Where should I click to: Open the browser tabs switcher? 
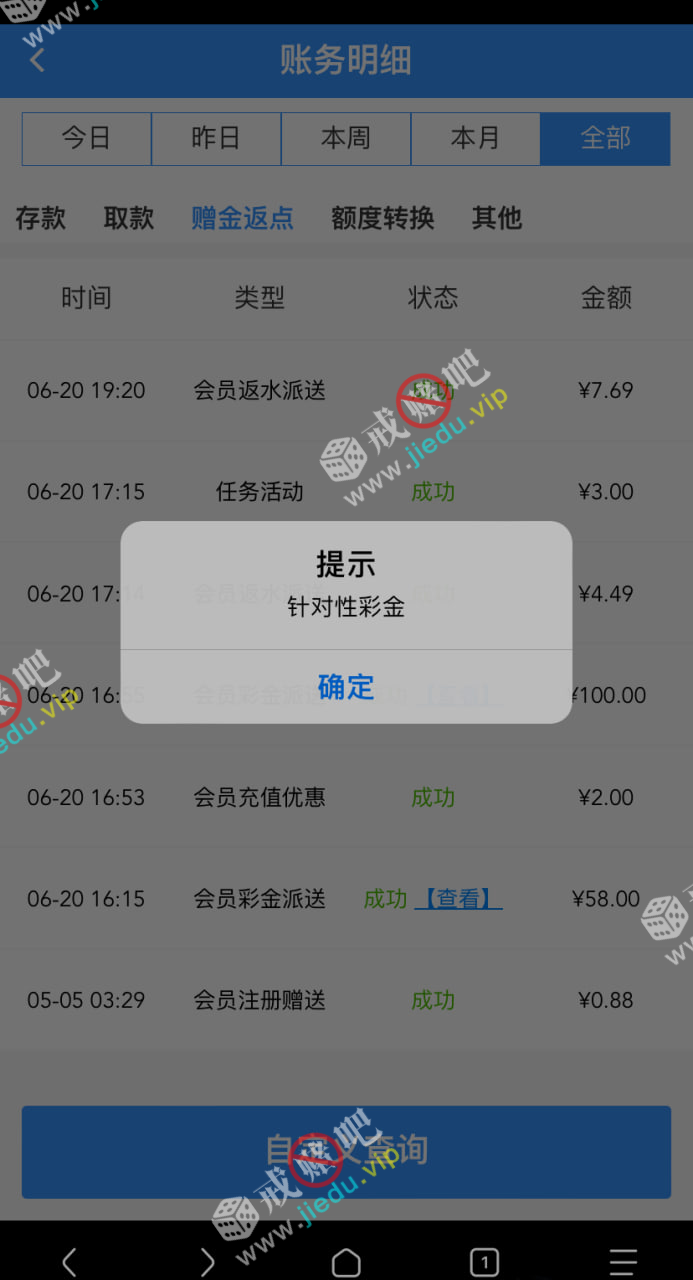point(484,1262)
